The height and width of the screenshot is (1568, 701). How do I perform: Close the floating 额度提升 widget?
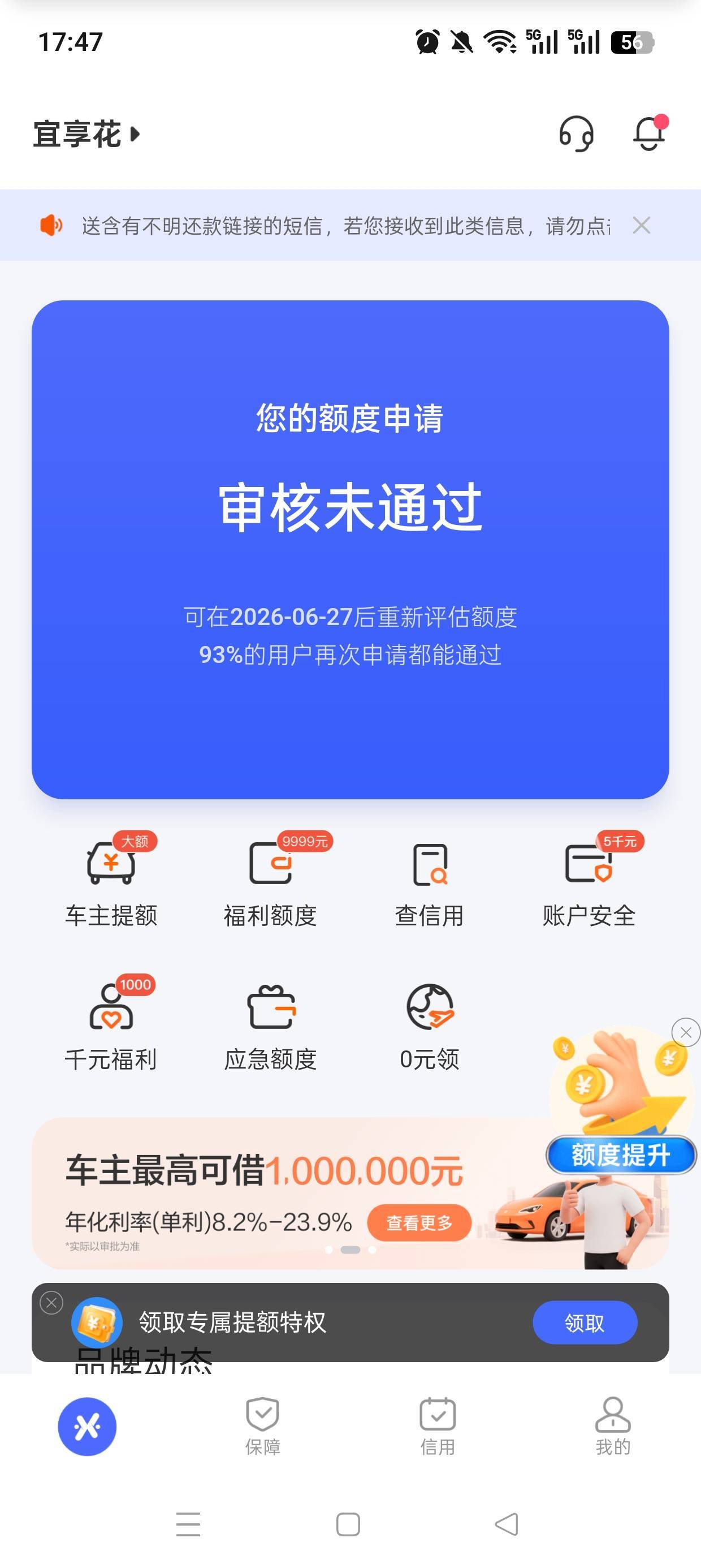coord(686,1032)
